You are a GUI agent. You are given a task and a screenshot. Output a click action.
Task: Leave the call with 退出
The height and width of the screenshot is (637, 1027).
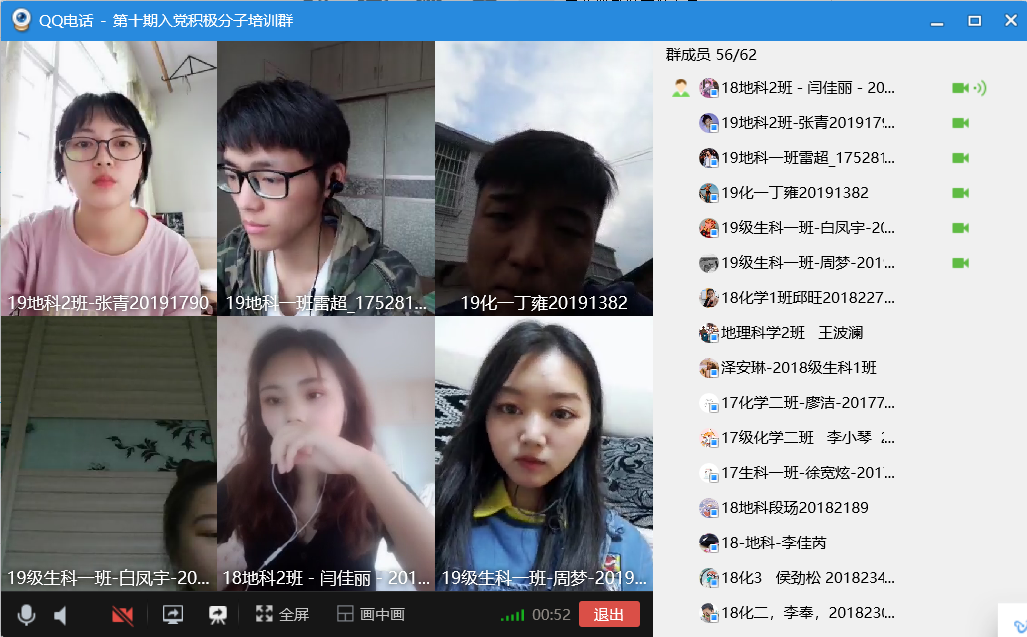pyautogui.click(x=609, y=615)
